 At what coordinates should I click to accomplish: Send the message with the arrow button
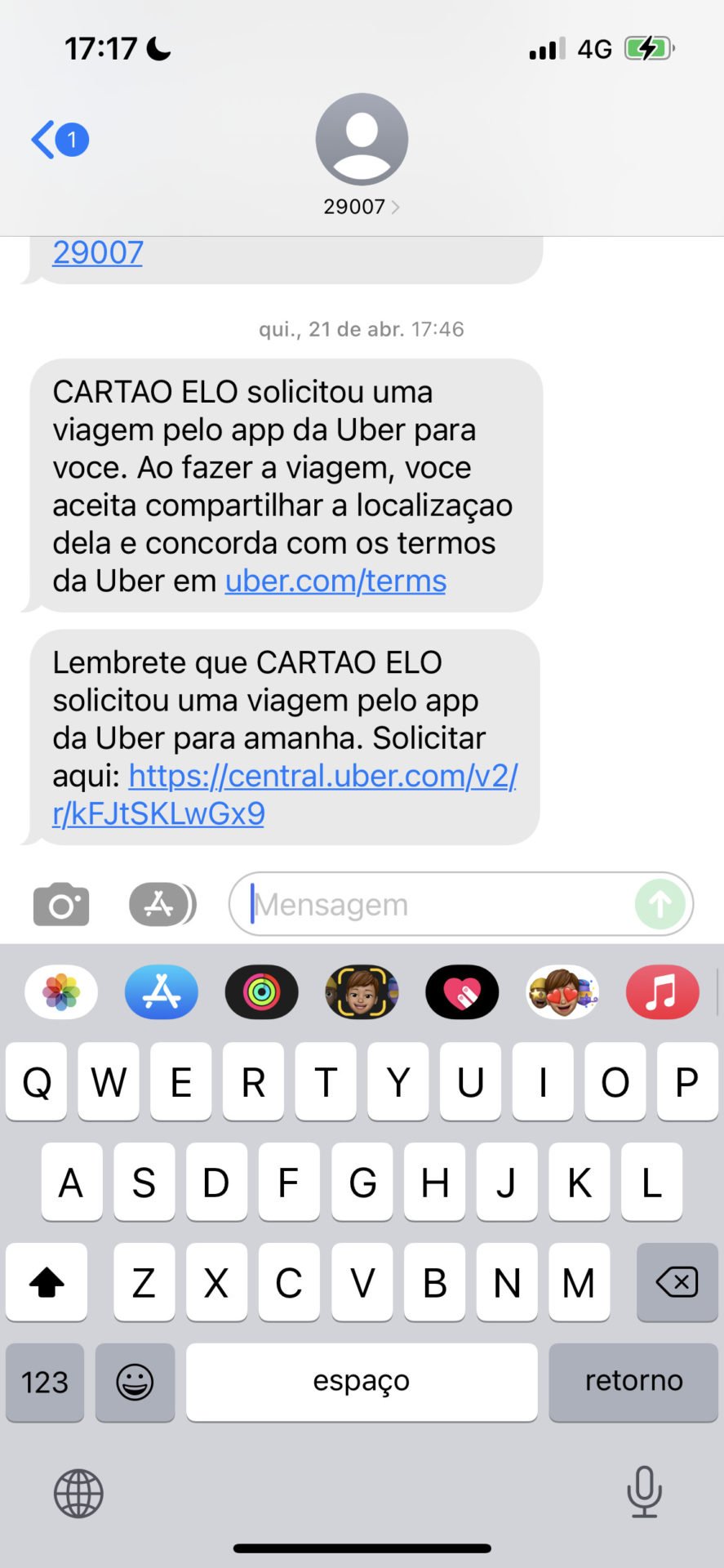click(660, 904)
